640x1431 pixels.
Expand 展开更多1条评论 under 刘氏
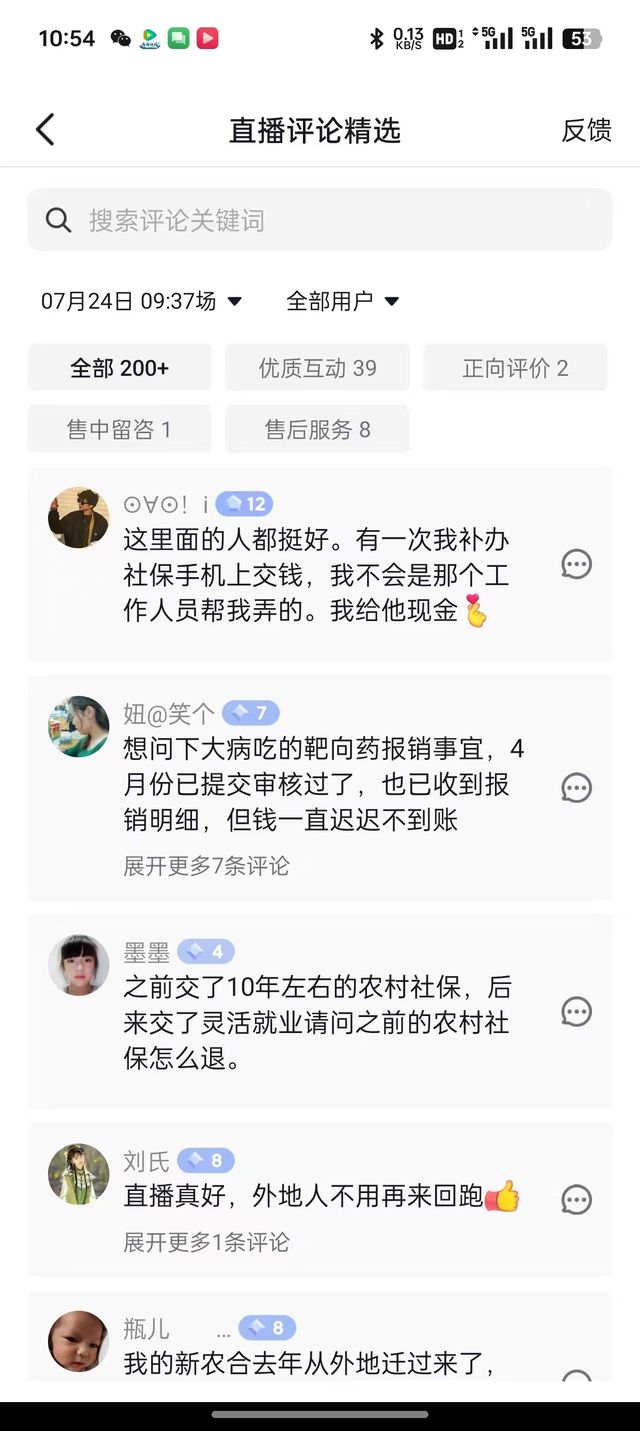click(x=206, y=1242)
